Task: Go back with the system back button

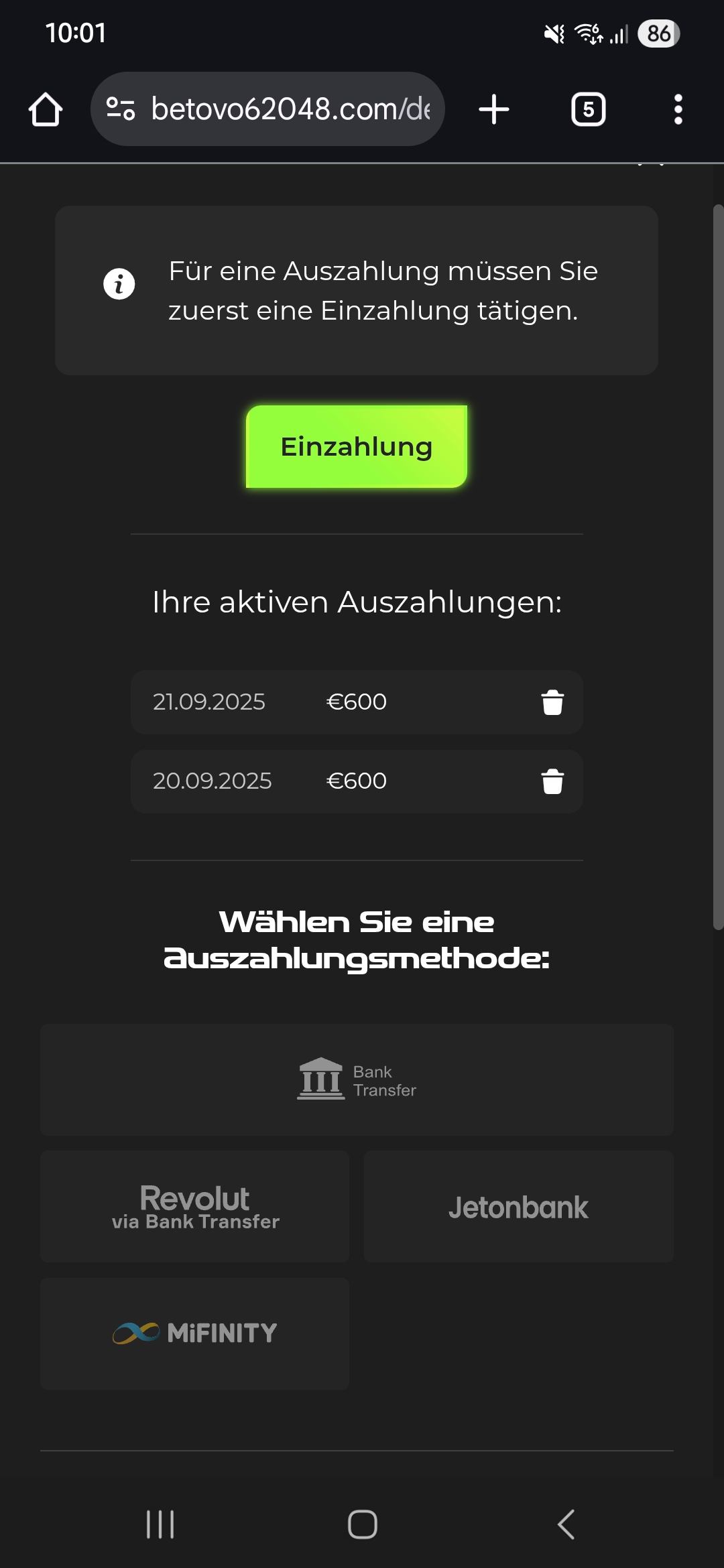Action: click(566, 1524)
